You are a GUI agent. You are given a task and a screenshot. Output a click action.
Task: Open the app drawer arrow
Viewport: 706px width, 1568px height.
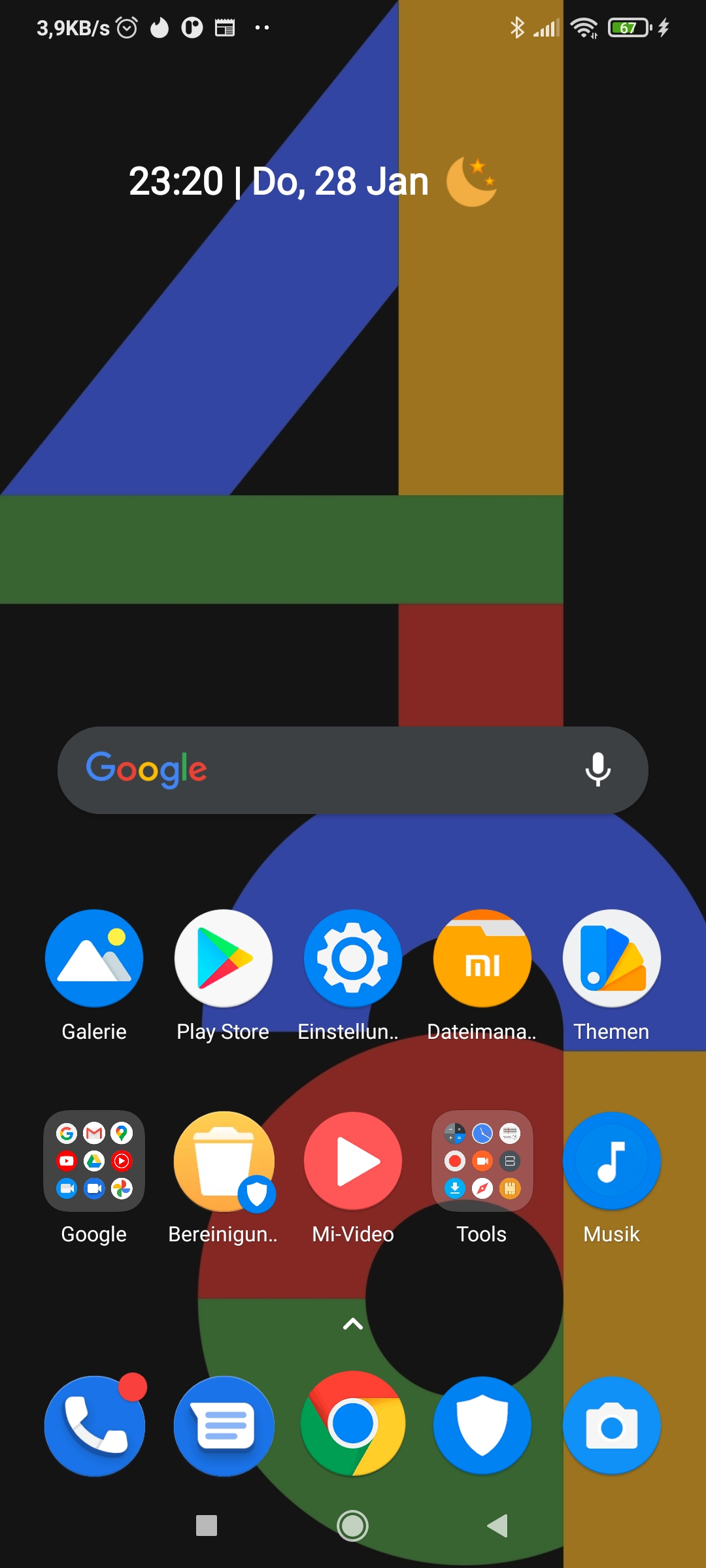[353, 1324]
